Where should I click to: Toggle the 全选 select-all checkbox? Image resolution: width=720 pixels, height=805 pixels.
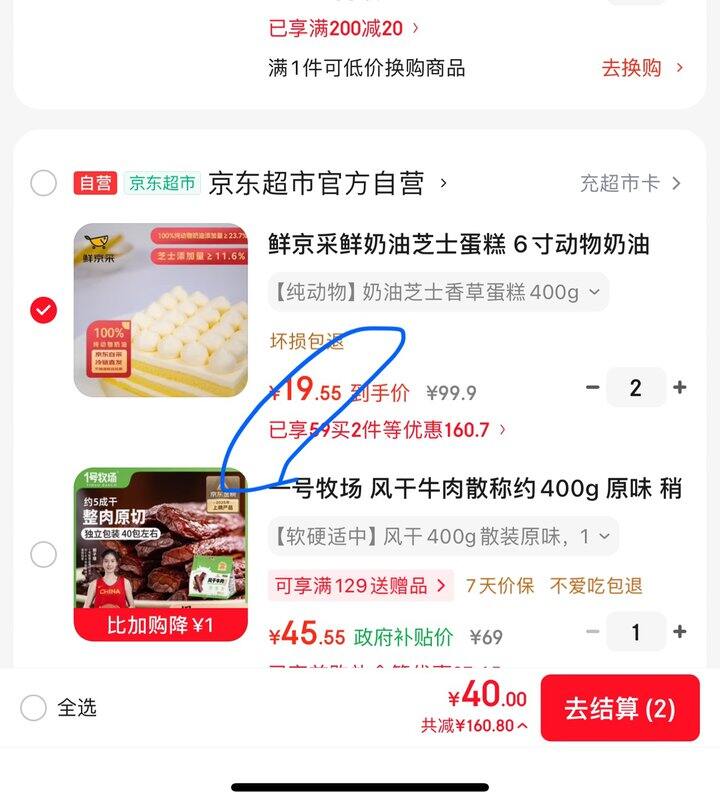pyautogui.click(x=34, y=708)
